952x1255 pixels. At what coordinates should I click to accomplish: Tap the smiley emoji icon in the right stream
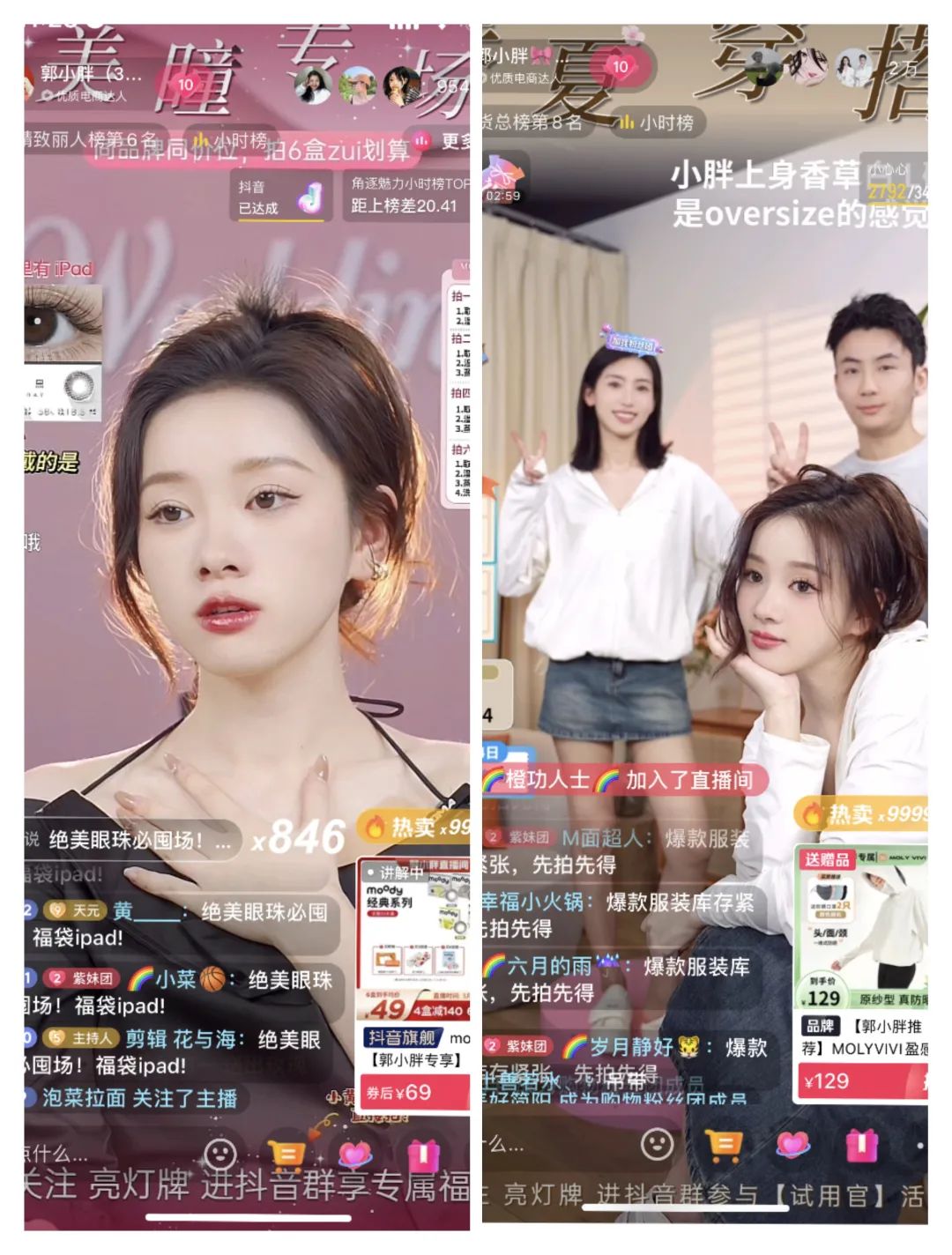[x=657, y=1143]
